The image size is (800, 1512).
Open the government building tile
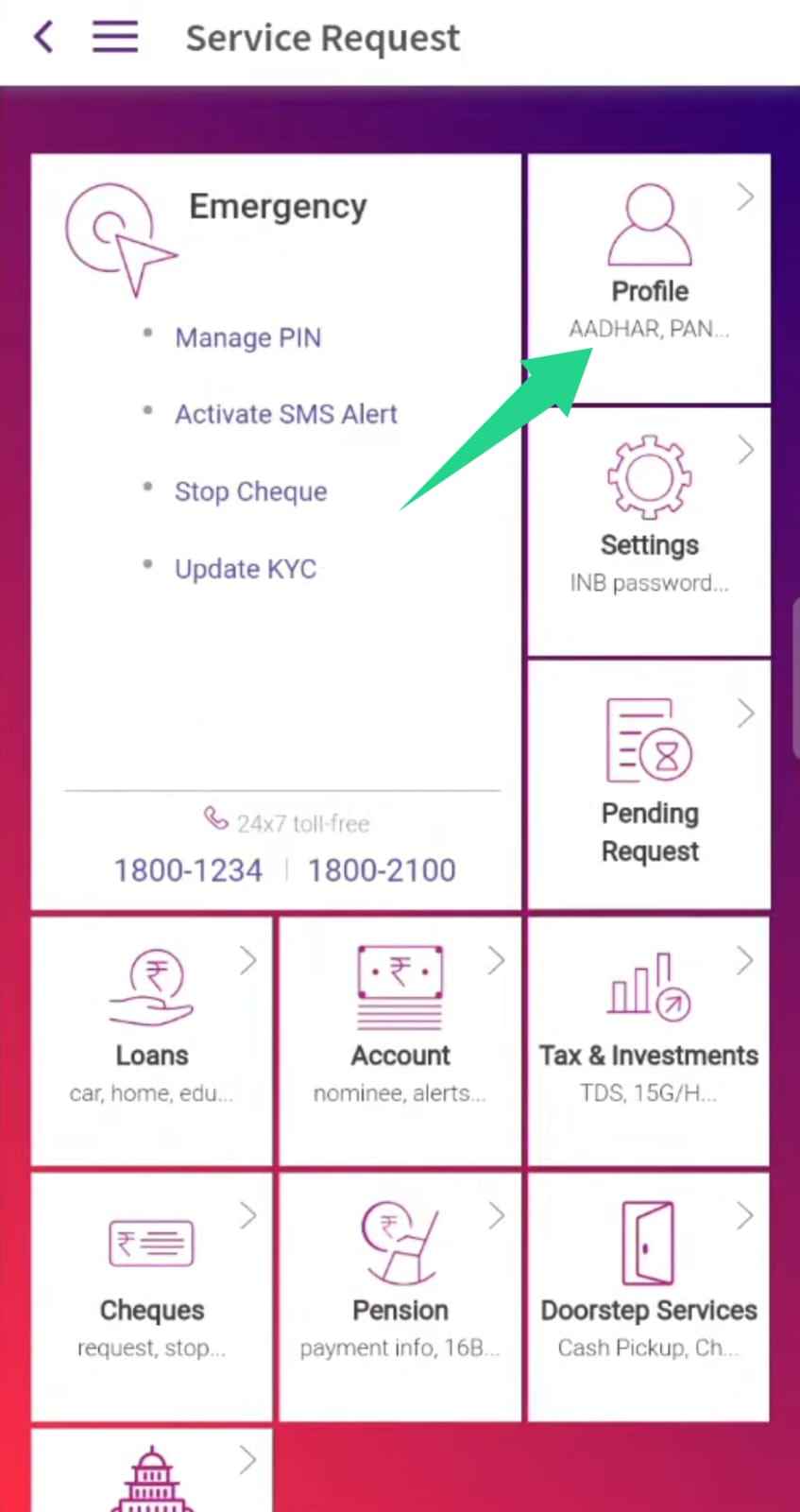[152, 1474]
